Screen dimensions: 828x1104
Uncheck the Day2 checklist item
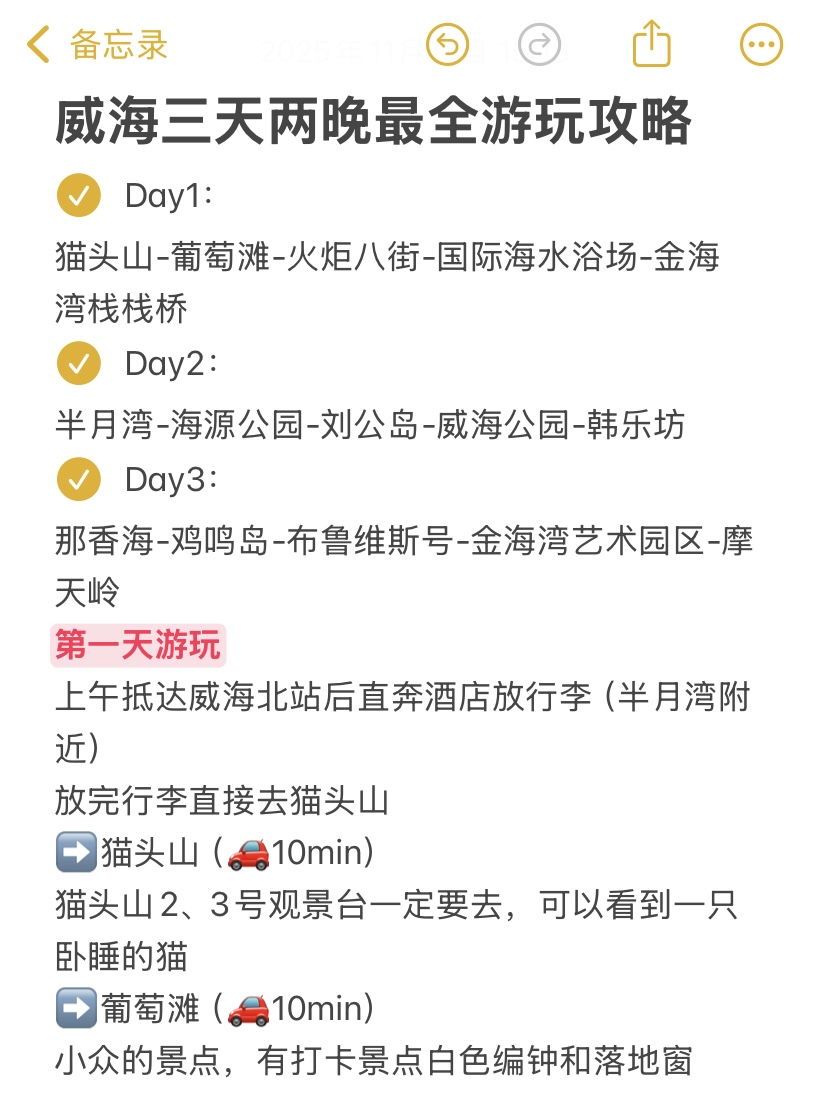[x=79, y=363]
